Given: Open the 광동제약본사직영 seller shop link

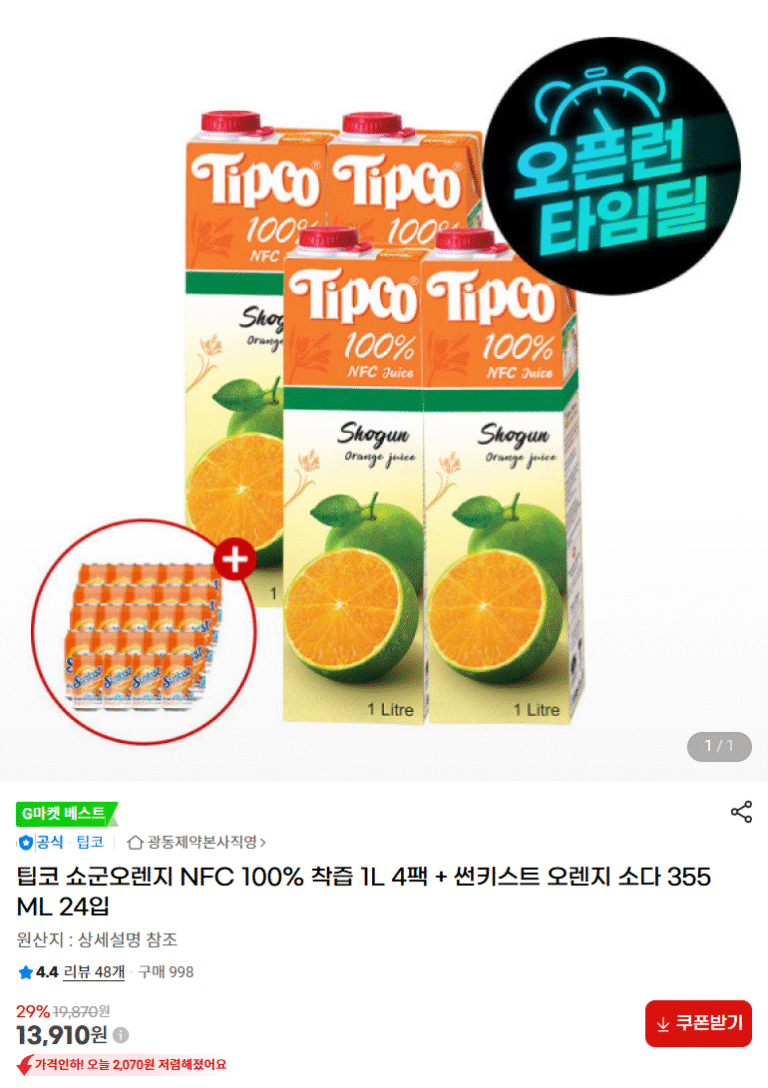Looking at the screenshot, I should (x=196, y=842).
